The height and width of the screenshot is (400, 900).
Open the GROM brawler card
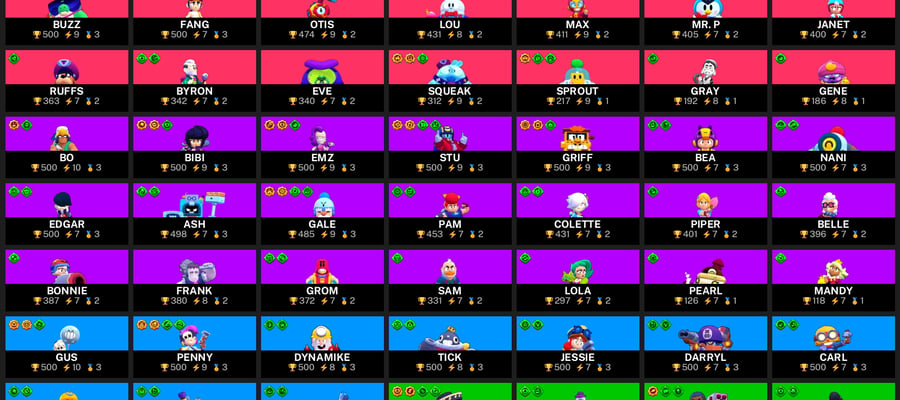[x=323, y=281]
